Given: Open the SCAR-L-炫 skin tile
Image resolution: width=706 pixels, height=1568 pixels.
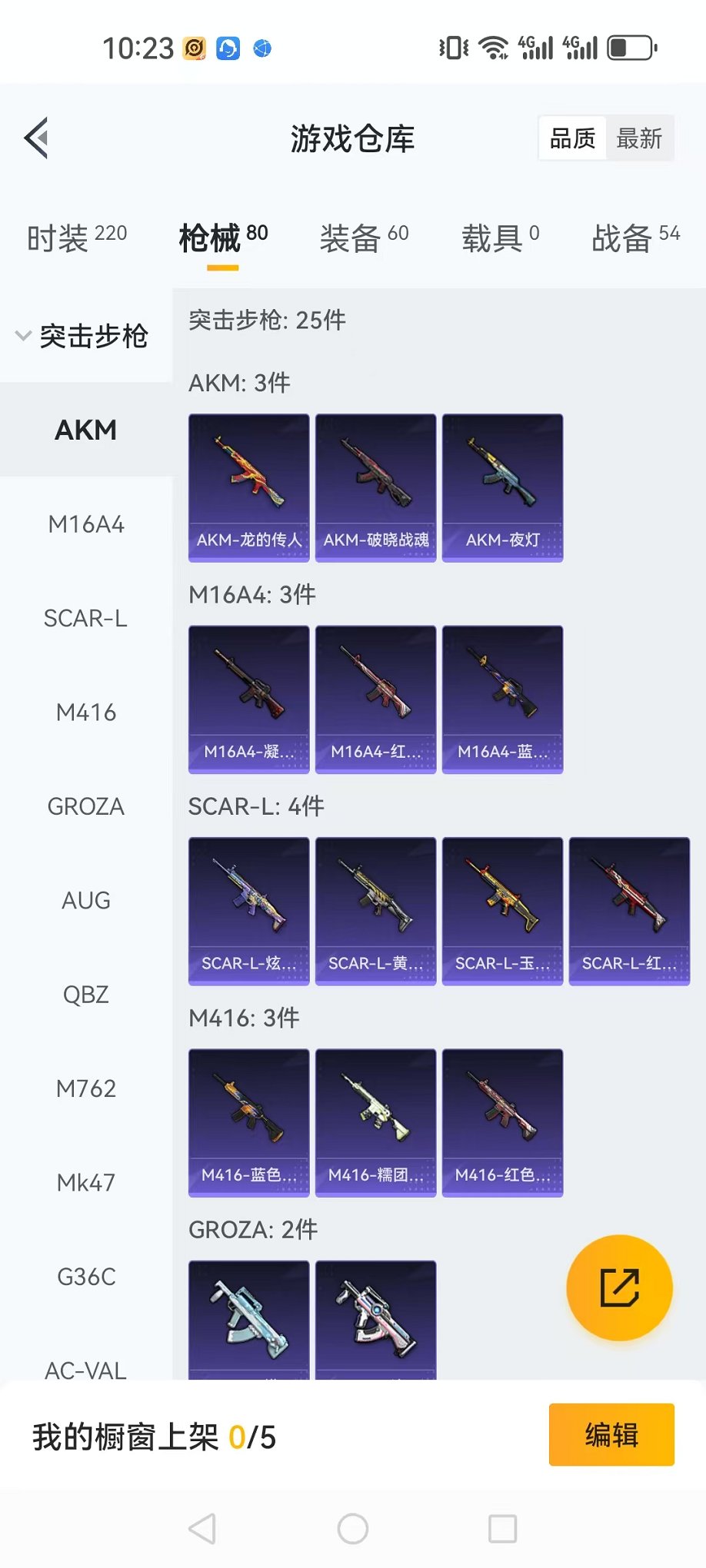Looking at the screenshot, I should tap(249, 911).
